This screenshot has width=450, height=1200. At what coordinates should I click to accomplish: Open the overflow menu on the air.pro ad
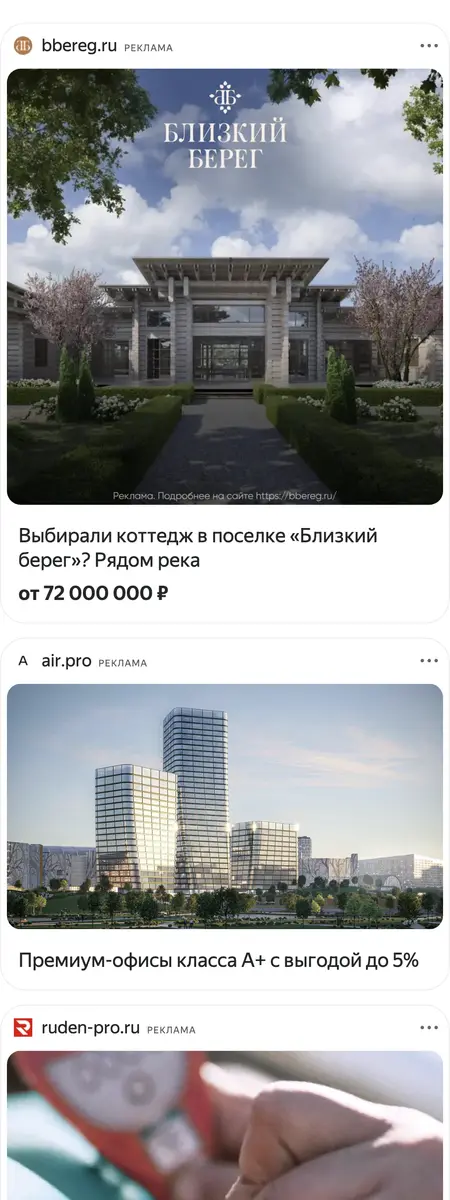[429, 661]
